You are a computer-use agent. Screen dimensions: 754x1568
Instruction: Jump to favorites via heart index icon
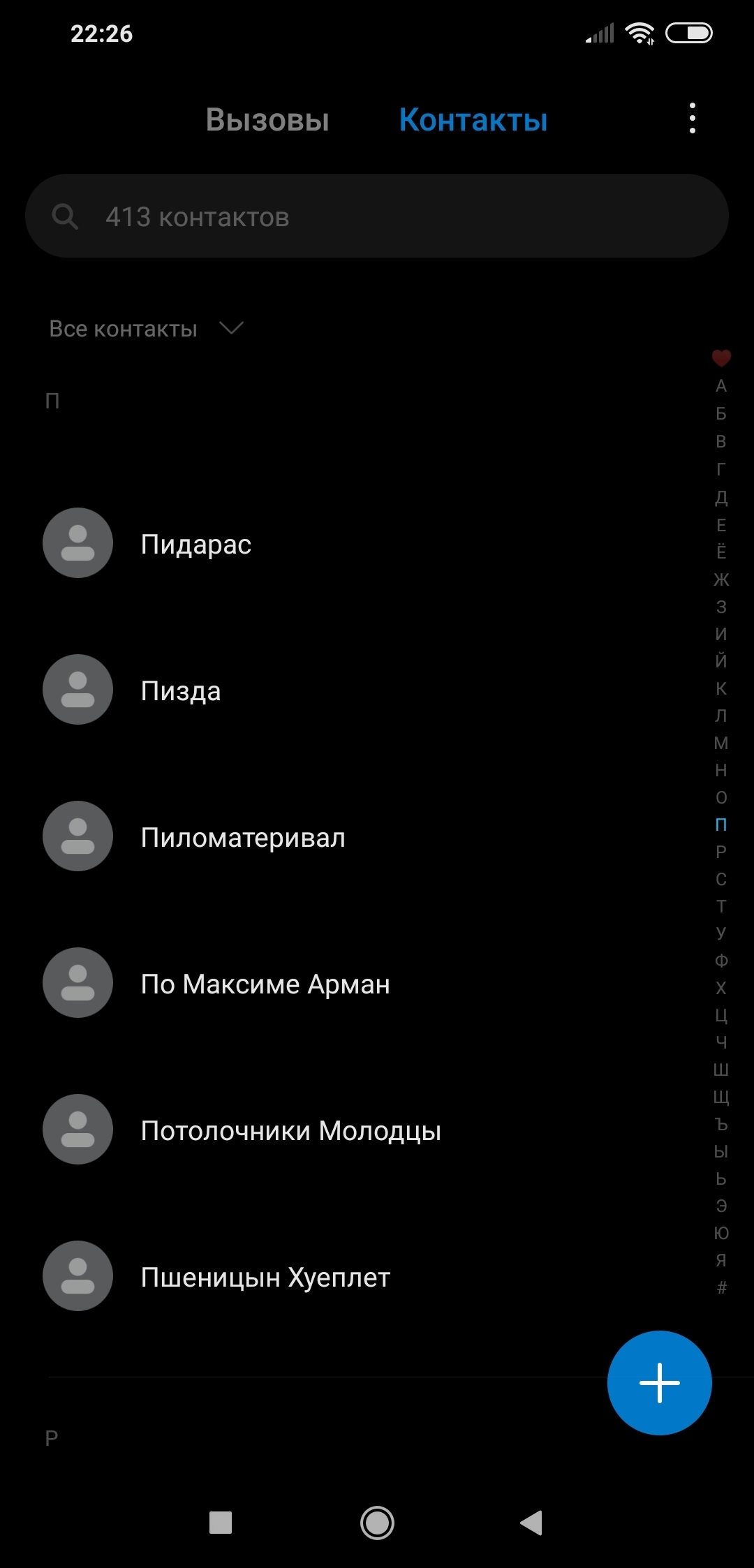721,358
